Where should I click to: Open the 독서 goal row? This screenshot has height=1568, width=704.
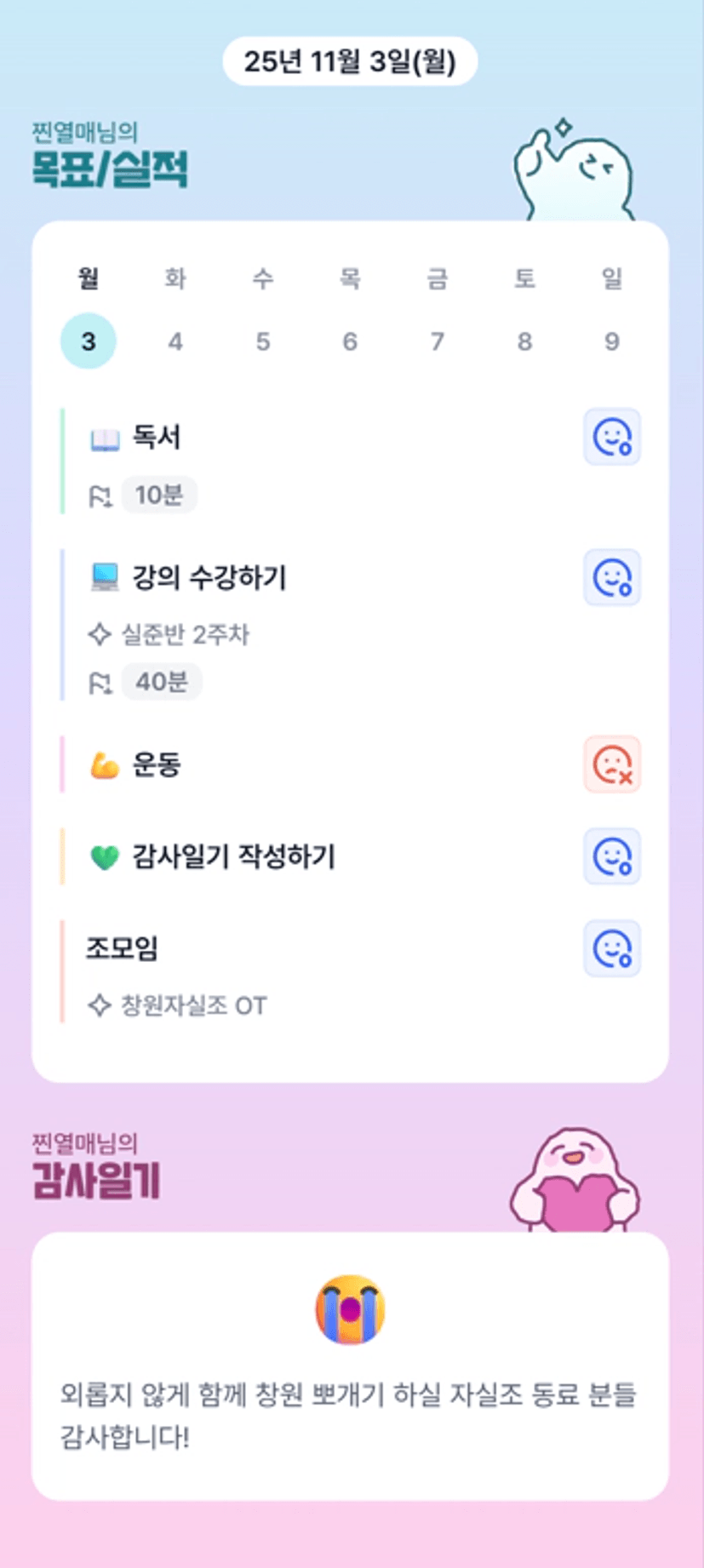point(157,438)
